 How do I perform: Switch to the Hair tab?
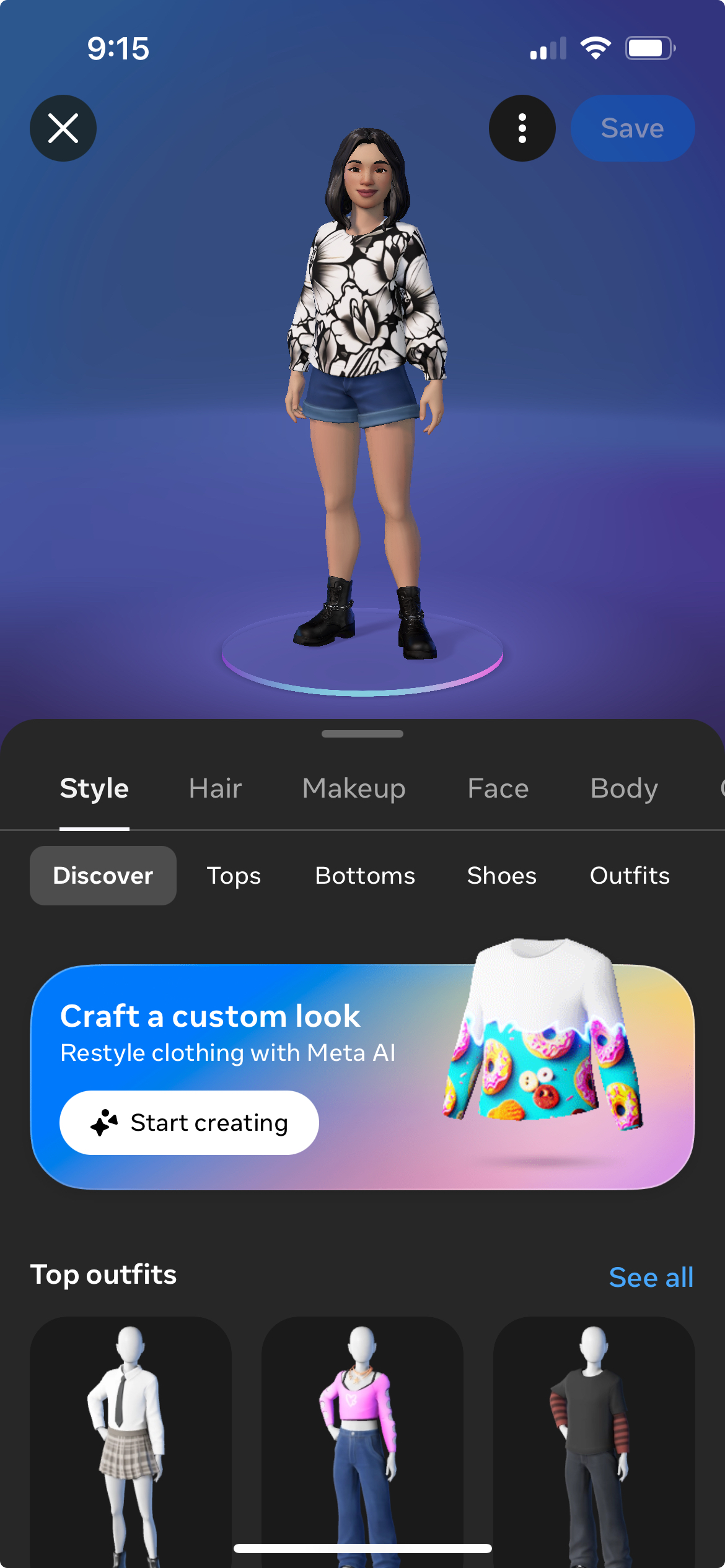coord(215,788)
